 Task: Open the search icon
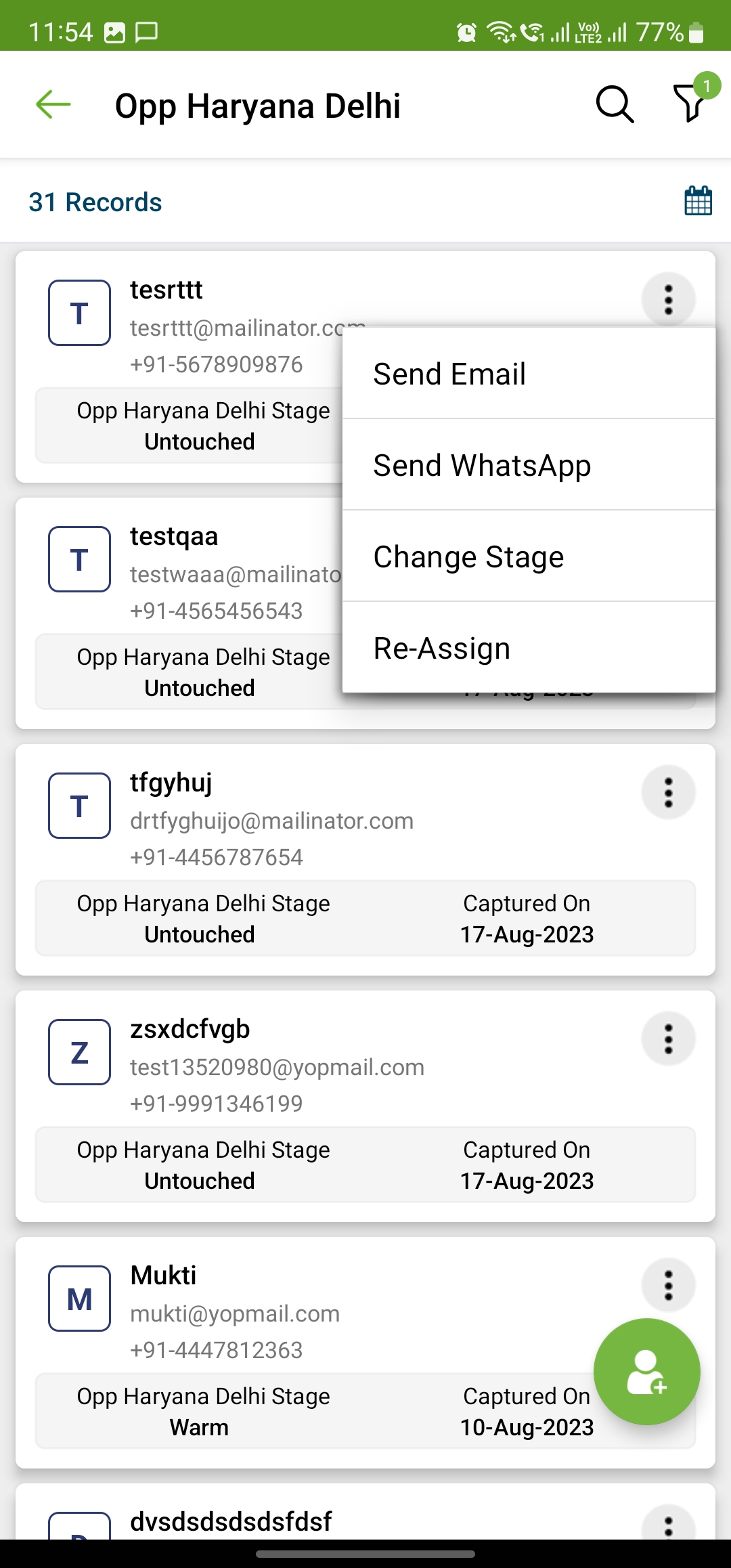[x=615, y=105]
